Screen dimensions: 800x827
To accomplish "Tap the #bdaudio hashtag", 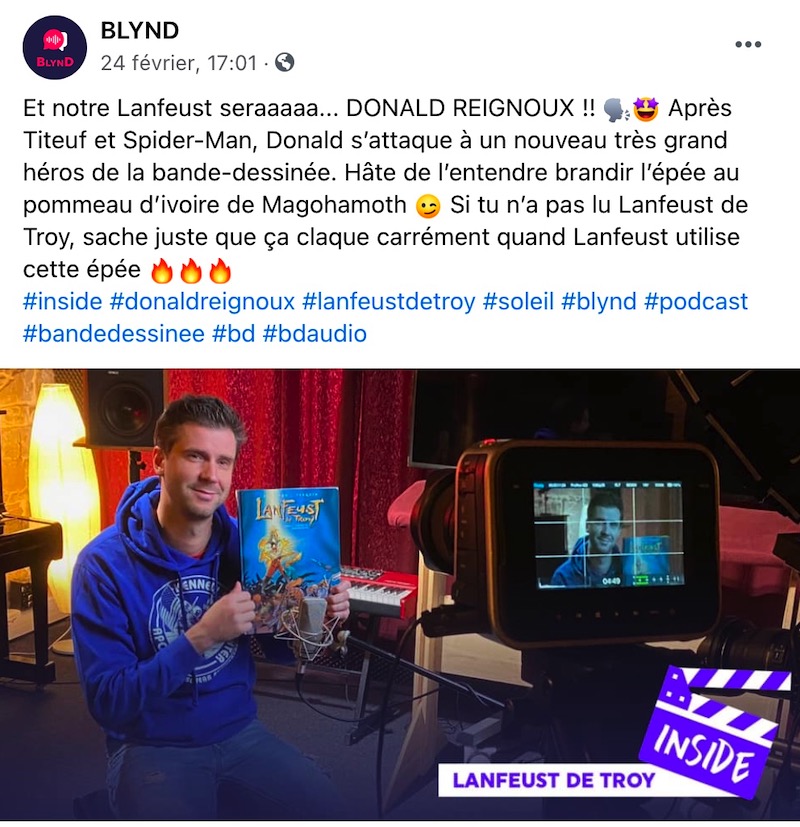I will (x=315, y=334).
